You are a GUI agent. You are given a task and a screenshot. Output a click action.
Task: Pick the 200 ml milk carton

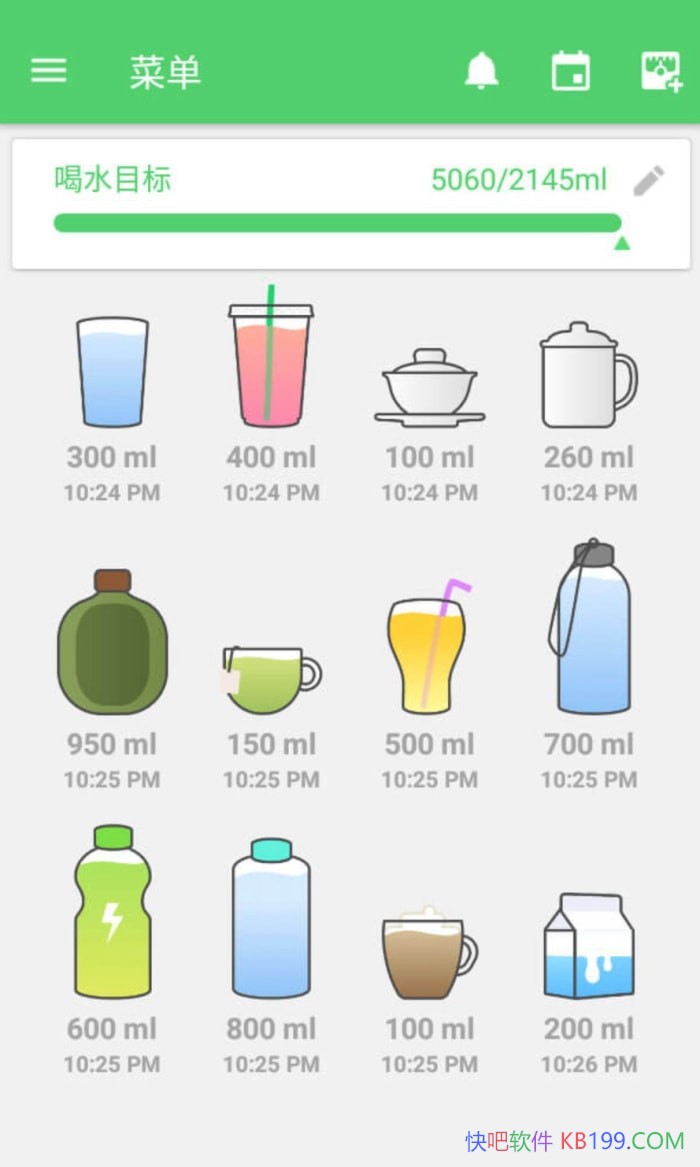589,945
